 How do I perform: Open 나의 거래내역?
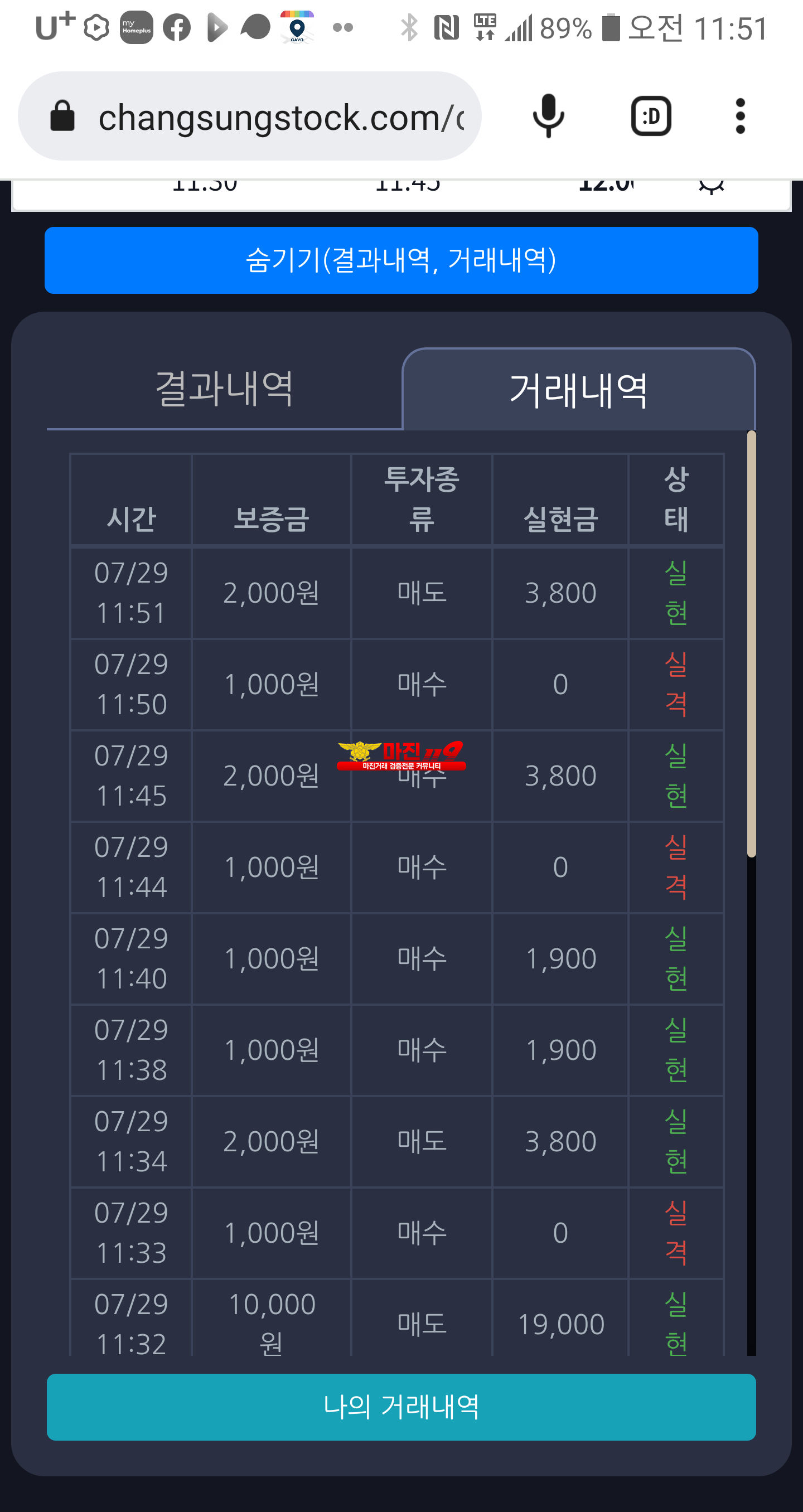401,1407
